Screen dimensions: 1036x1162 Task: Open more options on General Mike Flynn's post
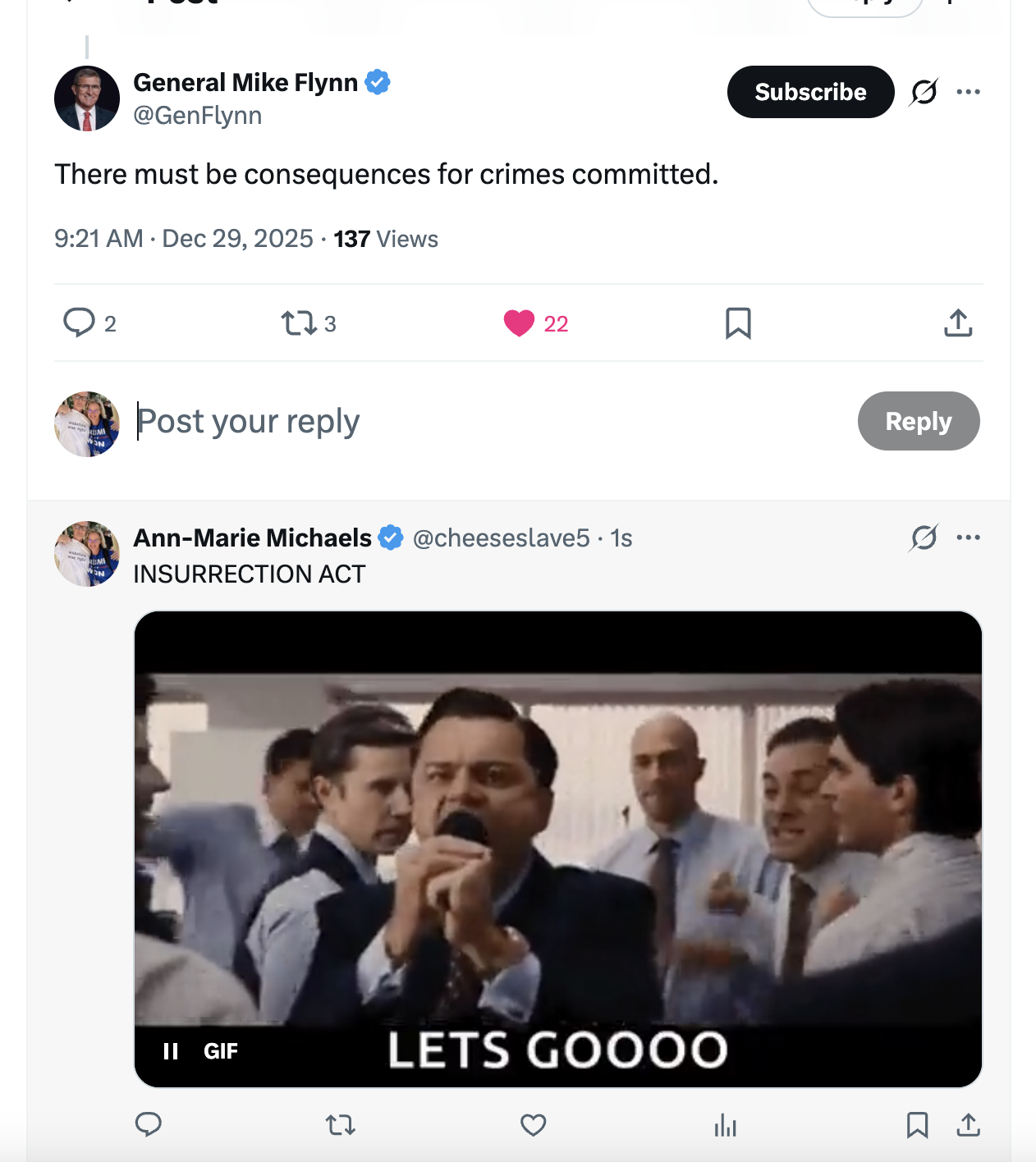point(968,92)
